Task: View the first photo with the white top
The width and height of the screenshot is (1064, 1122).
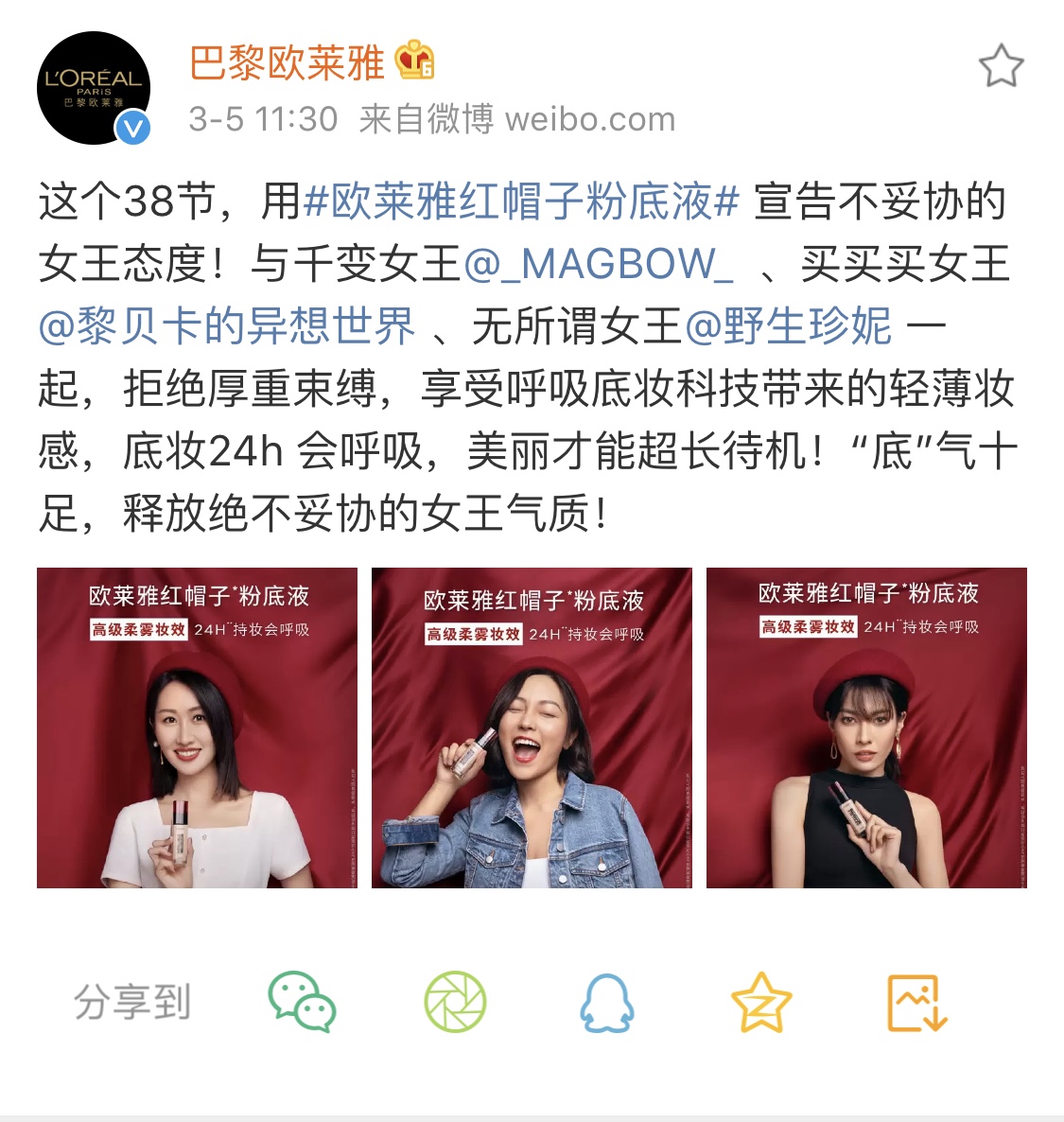Action: tap(197, 728)
